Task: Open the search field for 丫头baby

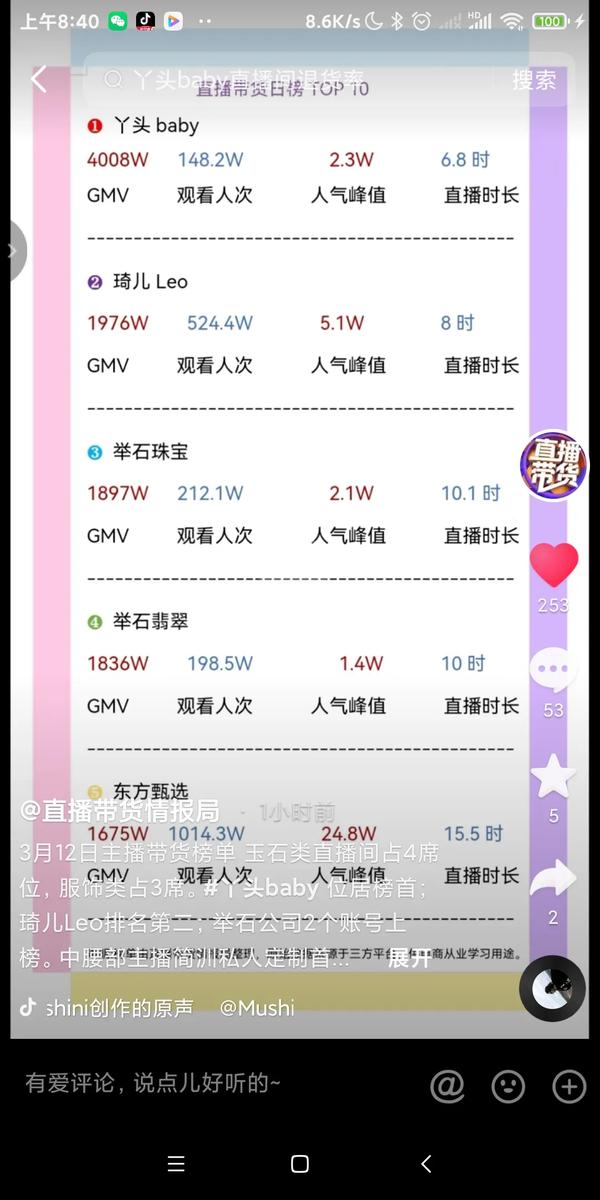Action: 290,80
